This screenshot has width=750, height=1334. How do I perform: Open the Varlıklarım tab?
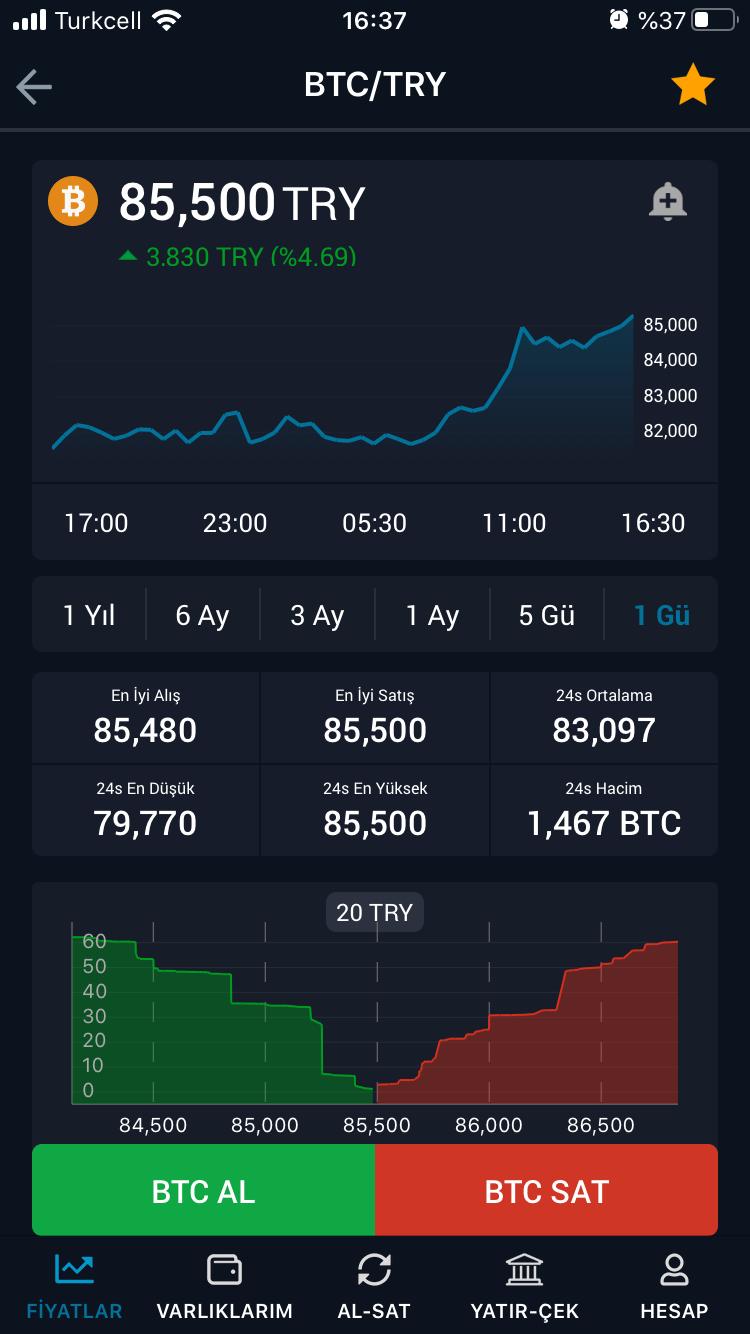point(224,1286)
